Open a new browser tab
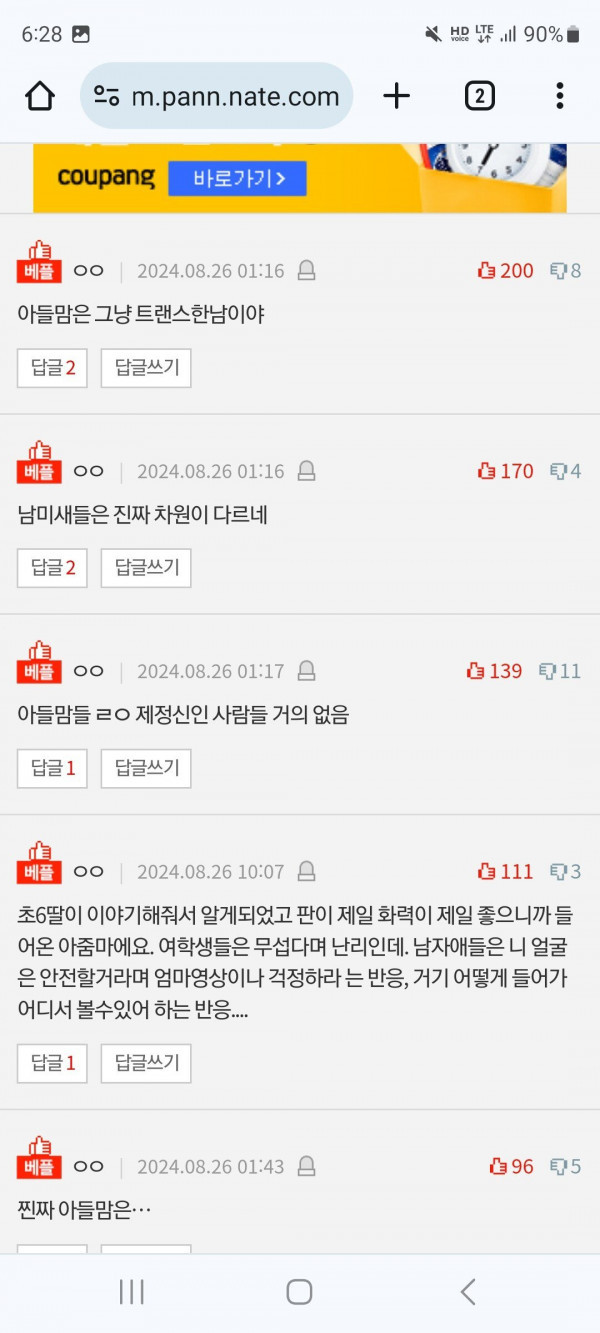Image resolution: width=600 pixels, height=1333 pixels. click(x=397, y=96)
